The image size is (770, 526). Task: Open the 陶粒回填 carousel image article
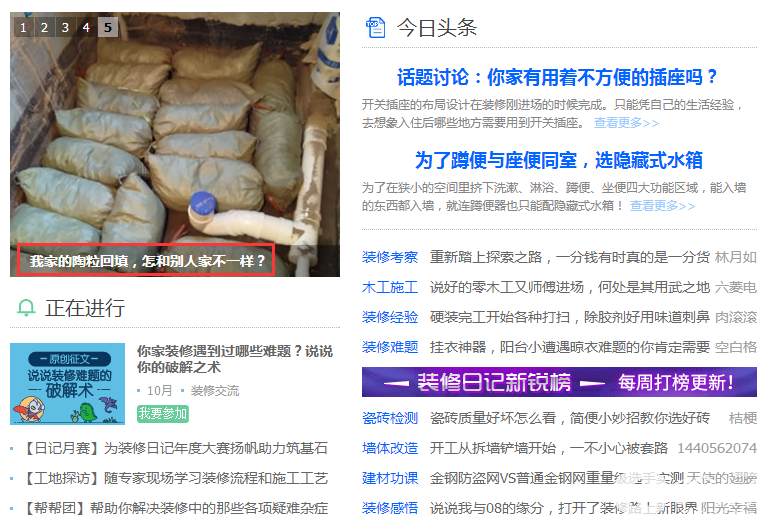pyautogui.click(x=147, y=261)
